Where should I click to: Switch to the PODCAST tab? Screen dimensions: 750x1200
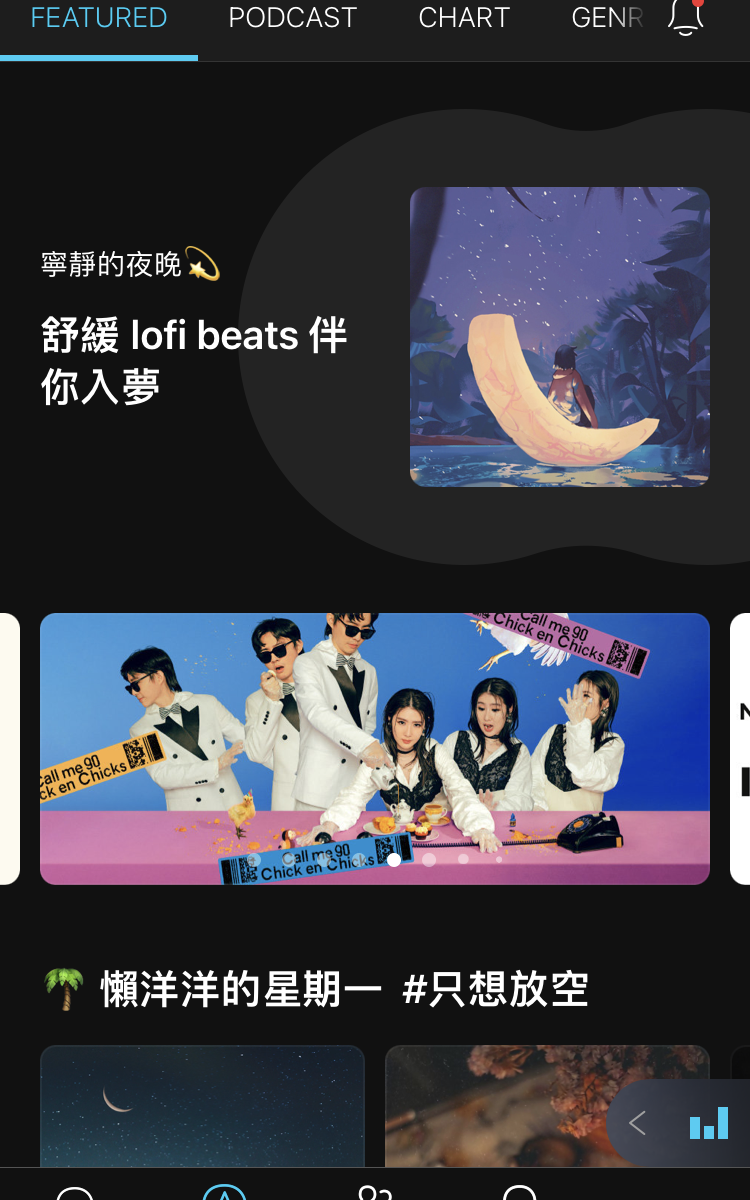click(292, 18)
